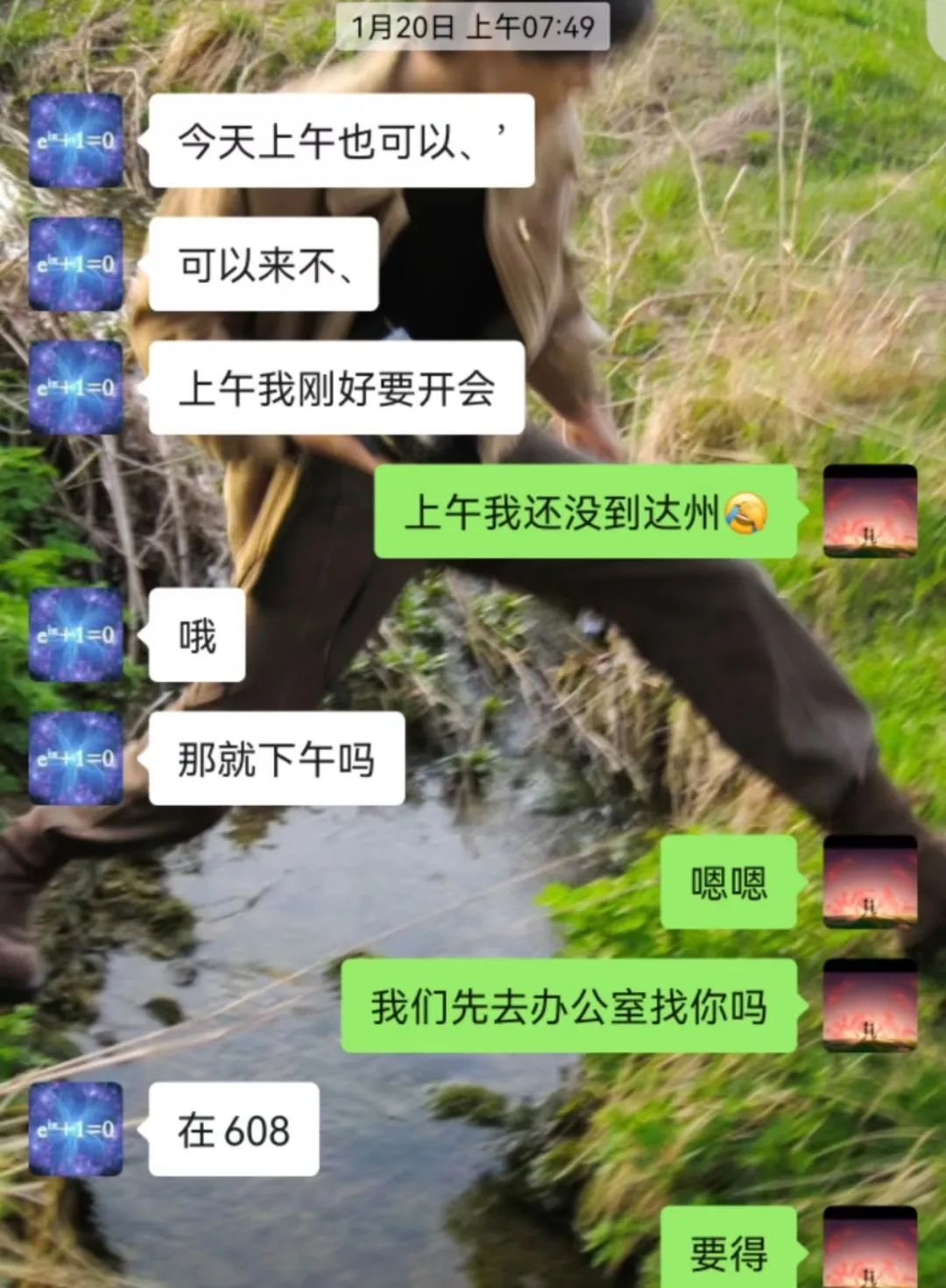Open own avatar beside '嗯嗯' reply
Screen dimensions: 946x1288
[x=870, y=881]
